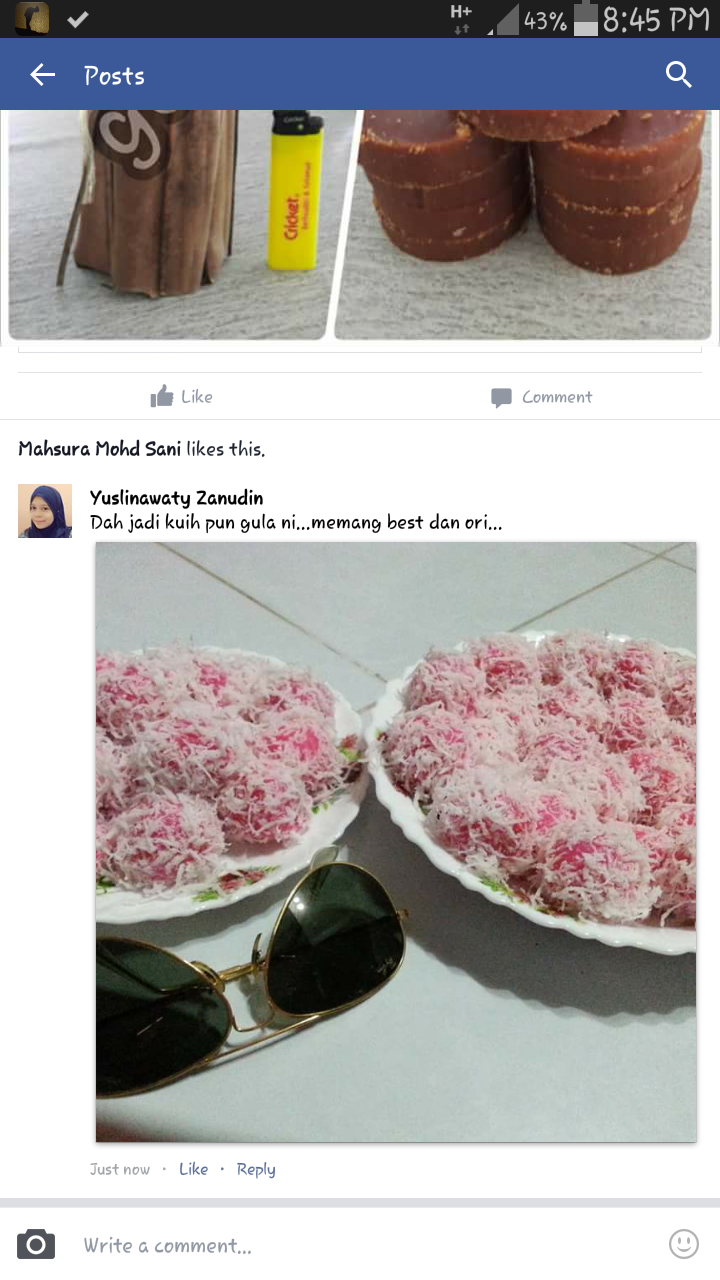Open the Comment action on the post

541,396
